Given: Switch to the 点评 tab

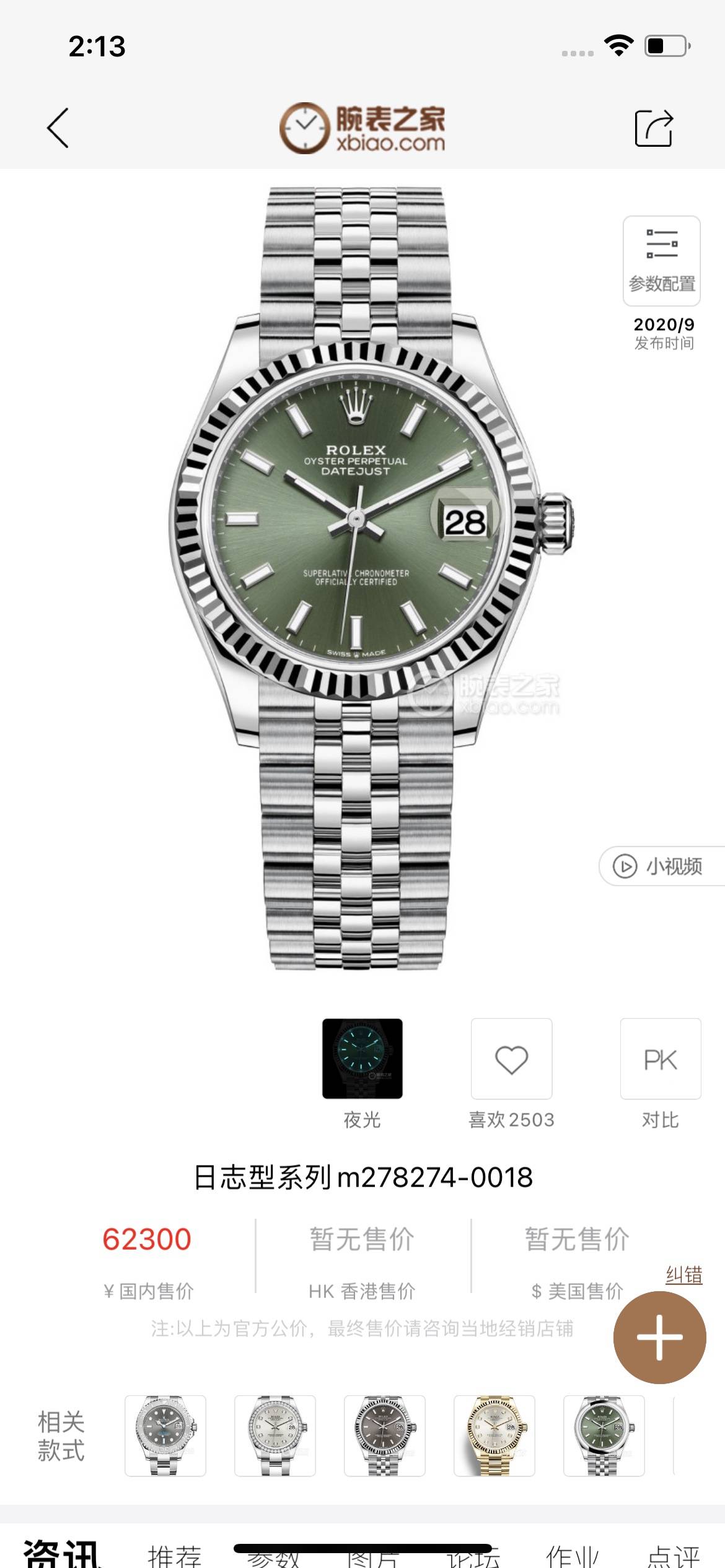Looking at the screenshot, I should pyautogui.click(x=673, y=1556).
